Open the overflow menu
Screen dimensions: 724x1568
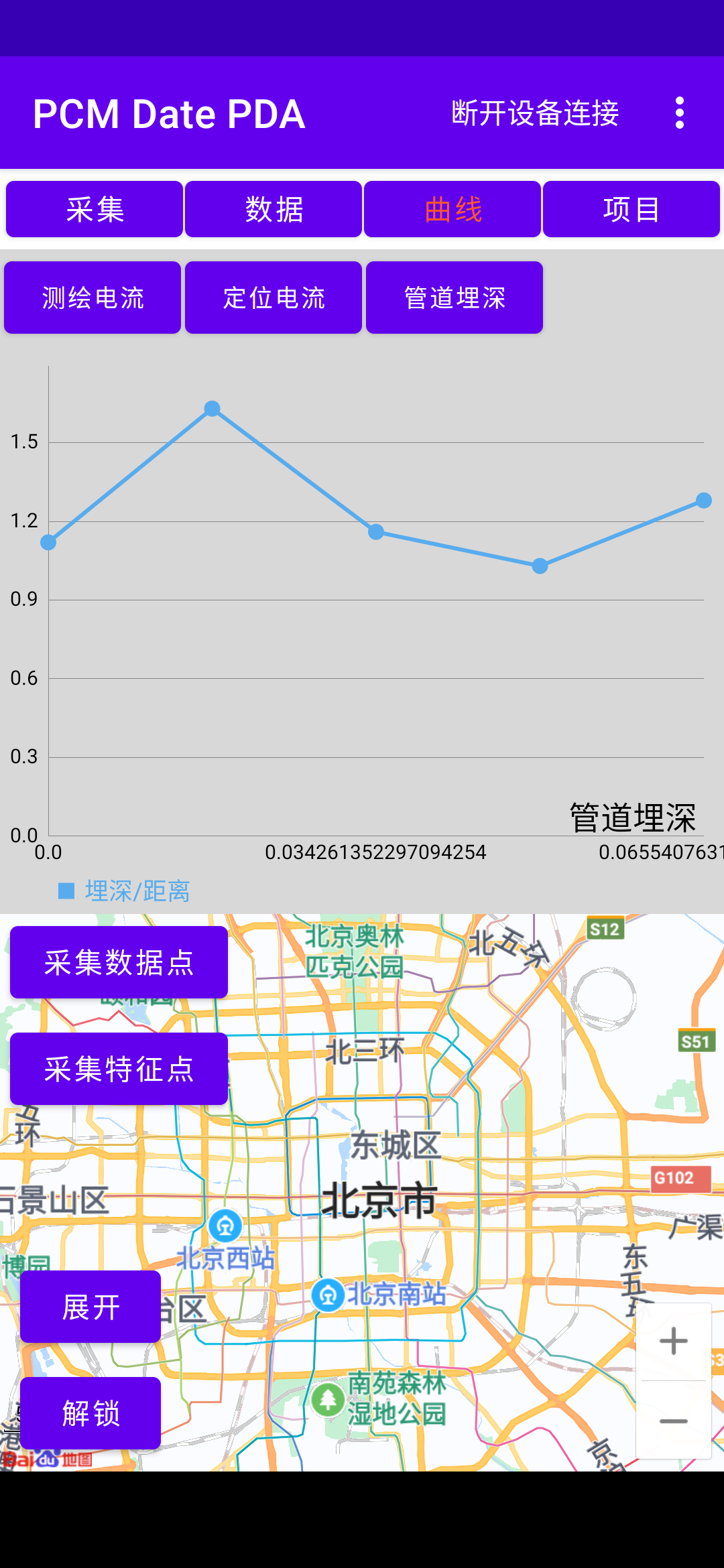(680, 113)
